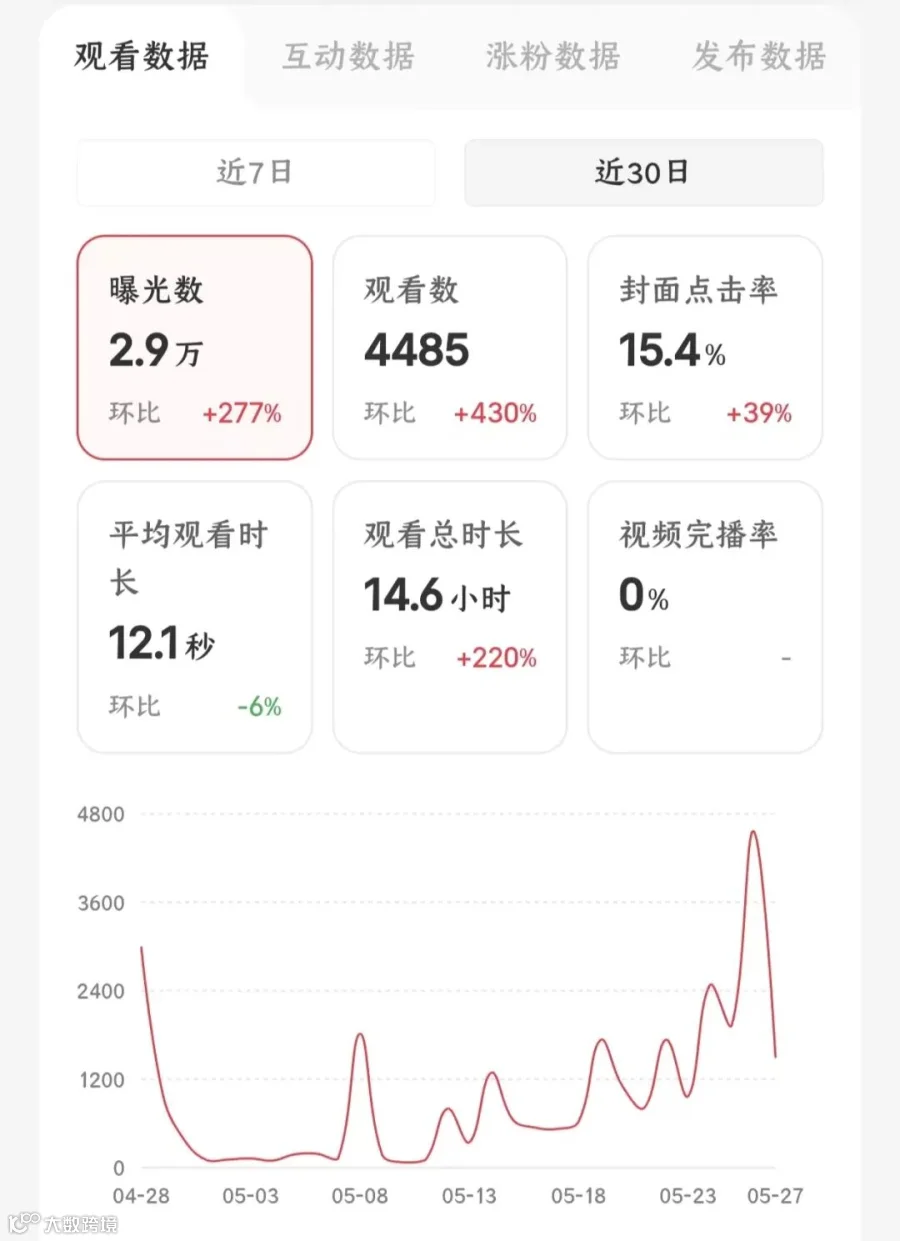Select the 视频完播率 card
The width and height of the screenshot is (900, 1241).
pos(705,617)
